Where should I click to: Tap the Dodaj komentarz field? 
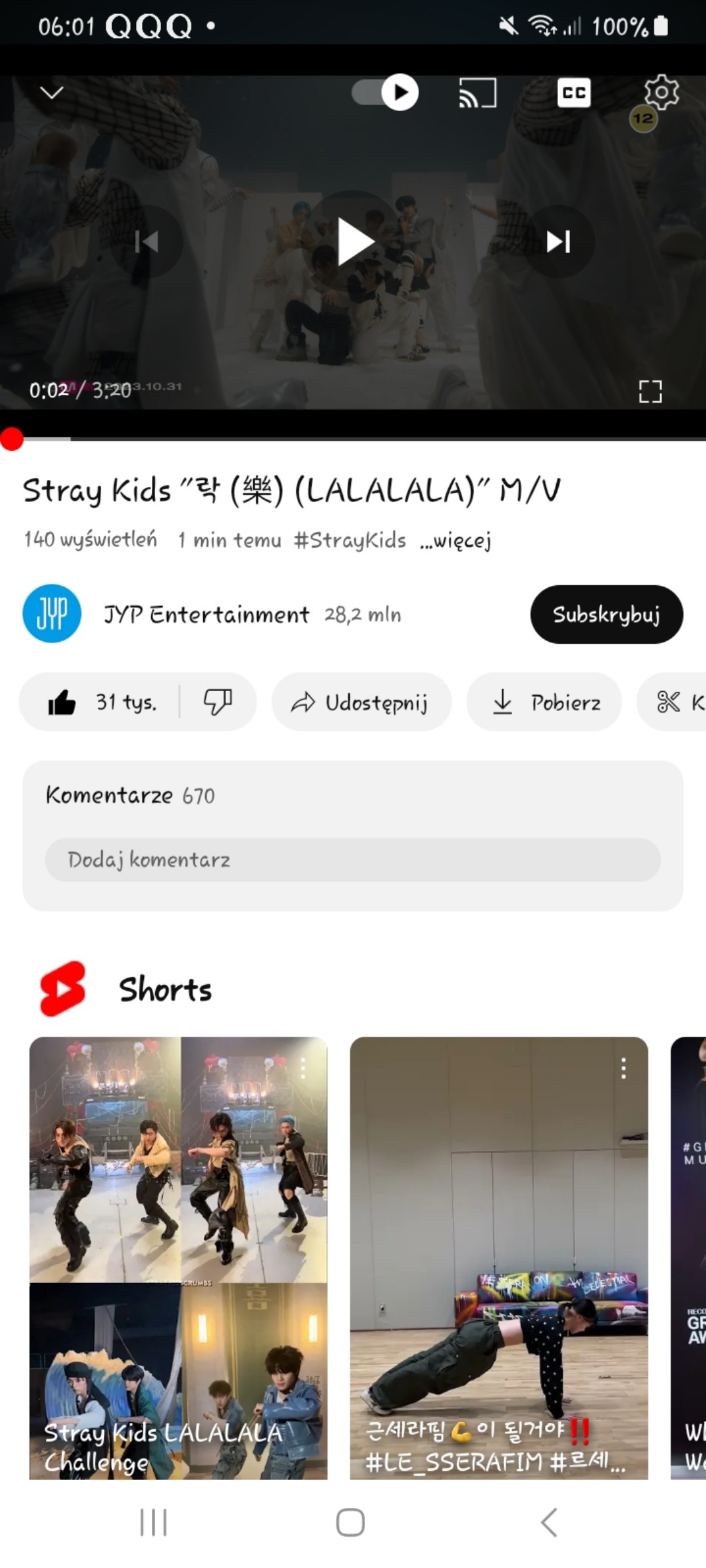click(352, 860)
